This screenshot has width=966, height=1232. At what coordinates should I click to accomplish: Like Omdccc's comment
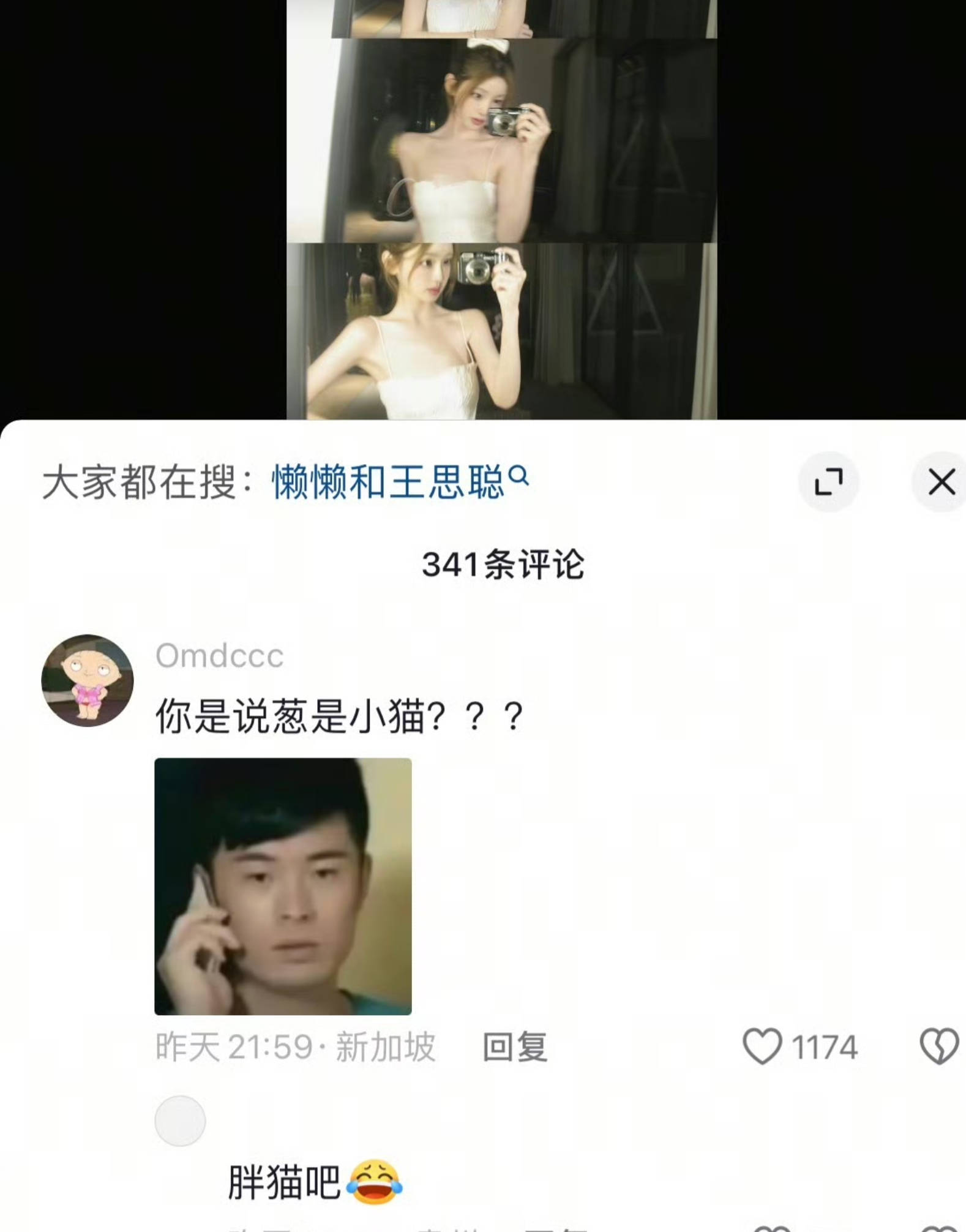763,1046
